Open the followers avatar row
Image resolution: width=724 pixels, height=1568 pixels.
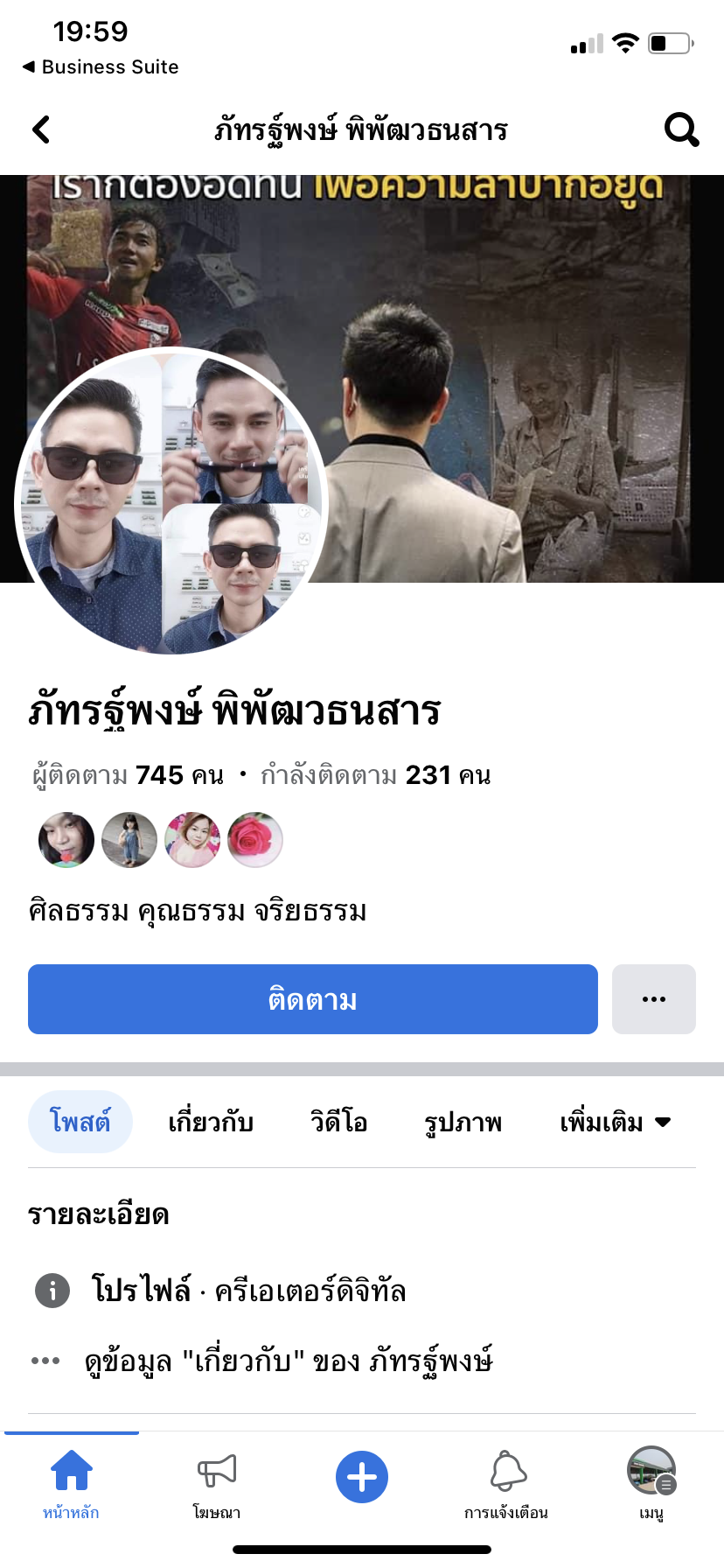[x=161, y=840]
